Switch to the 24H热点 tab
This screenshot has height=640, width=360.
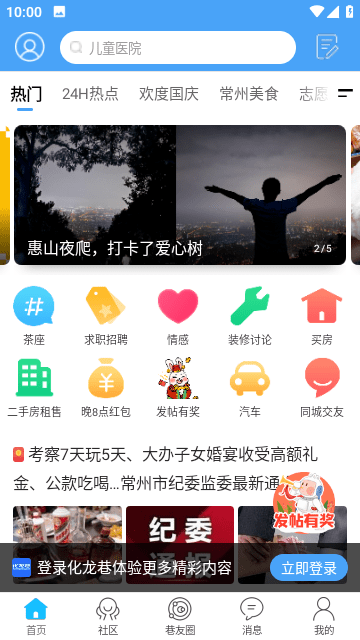90,94
